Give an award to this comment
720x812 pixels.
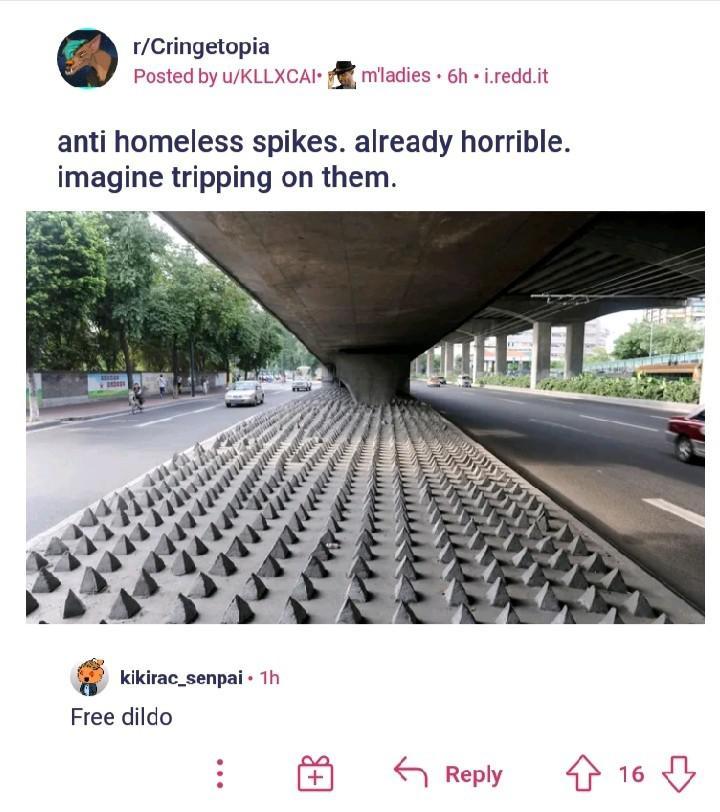pos(315,774)
